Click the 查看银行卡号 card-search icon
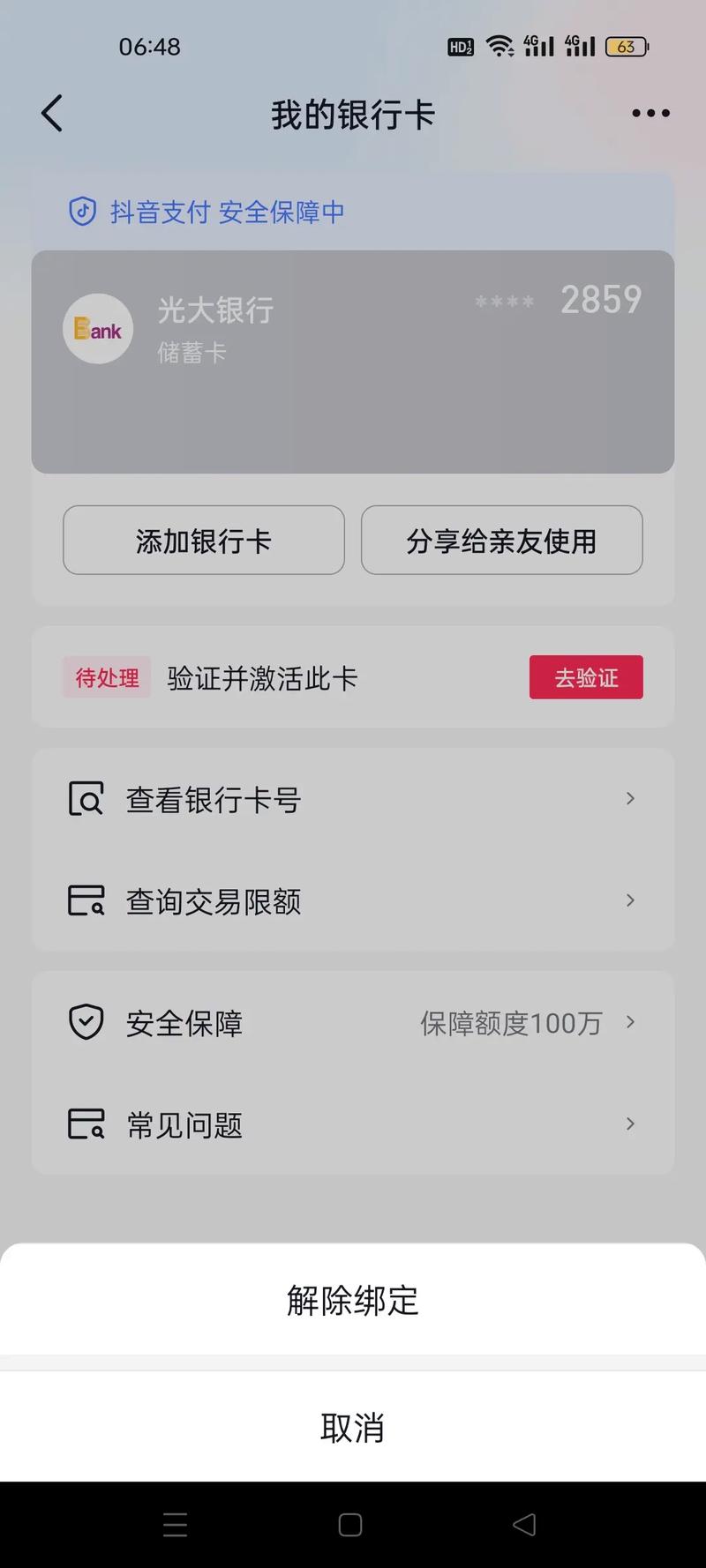 coord(85,798)
